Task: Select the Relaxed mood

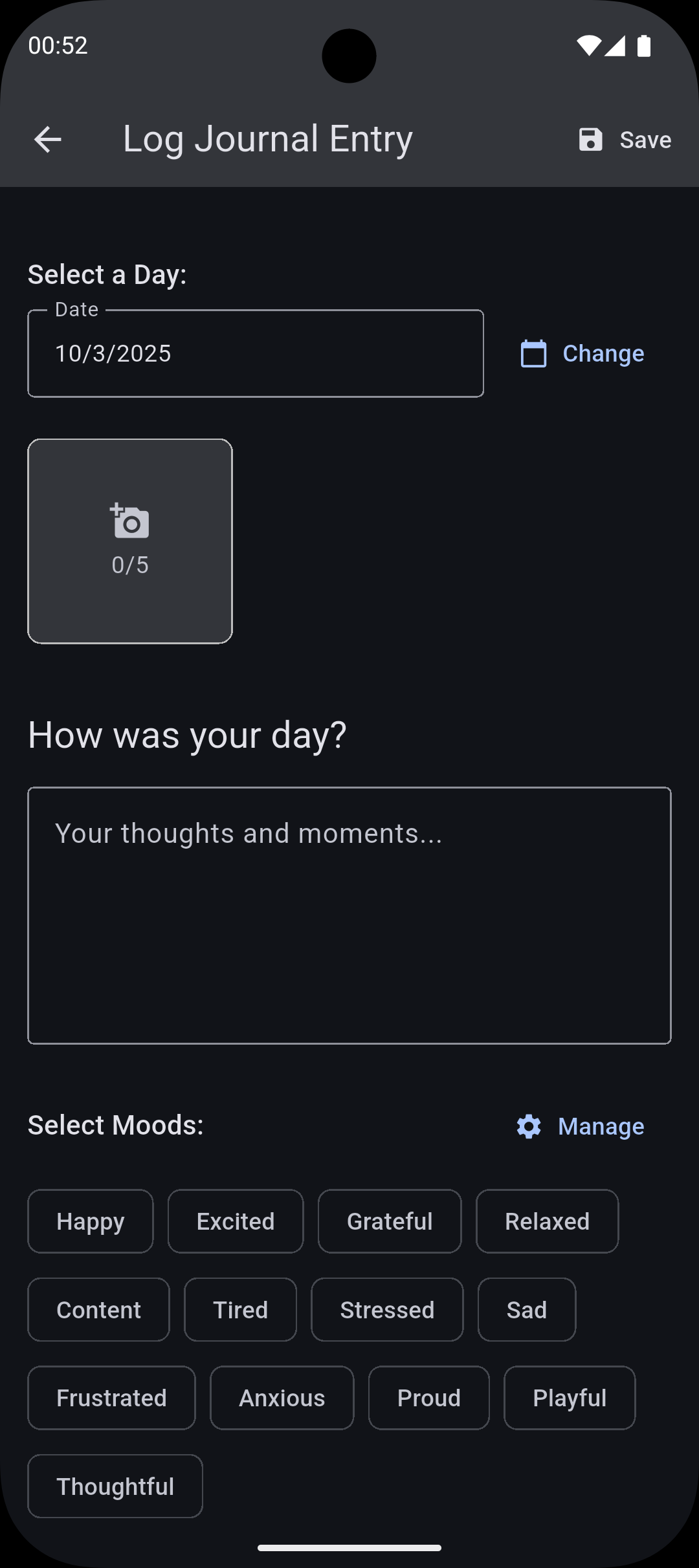Action: [x=547, y=1221]
